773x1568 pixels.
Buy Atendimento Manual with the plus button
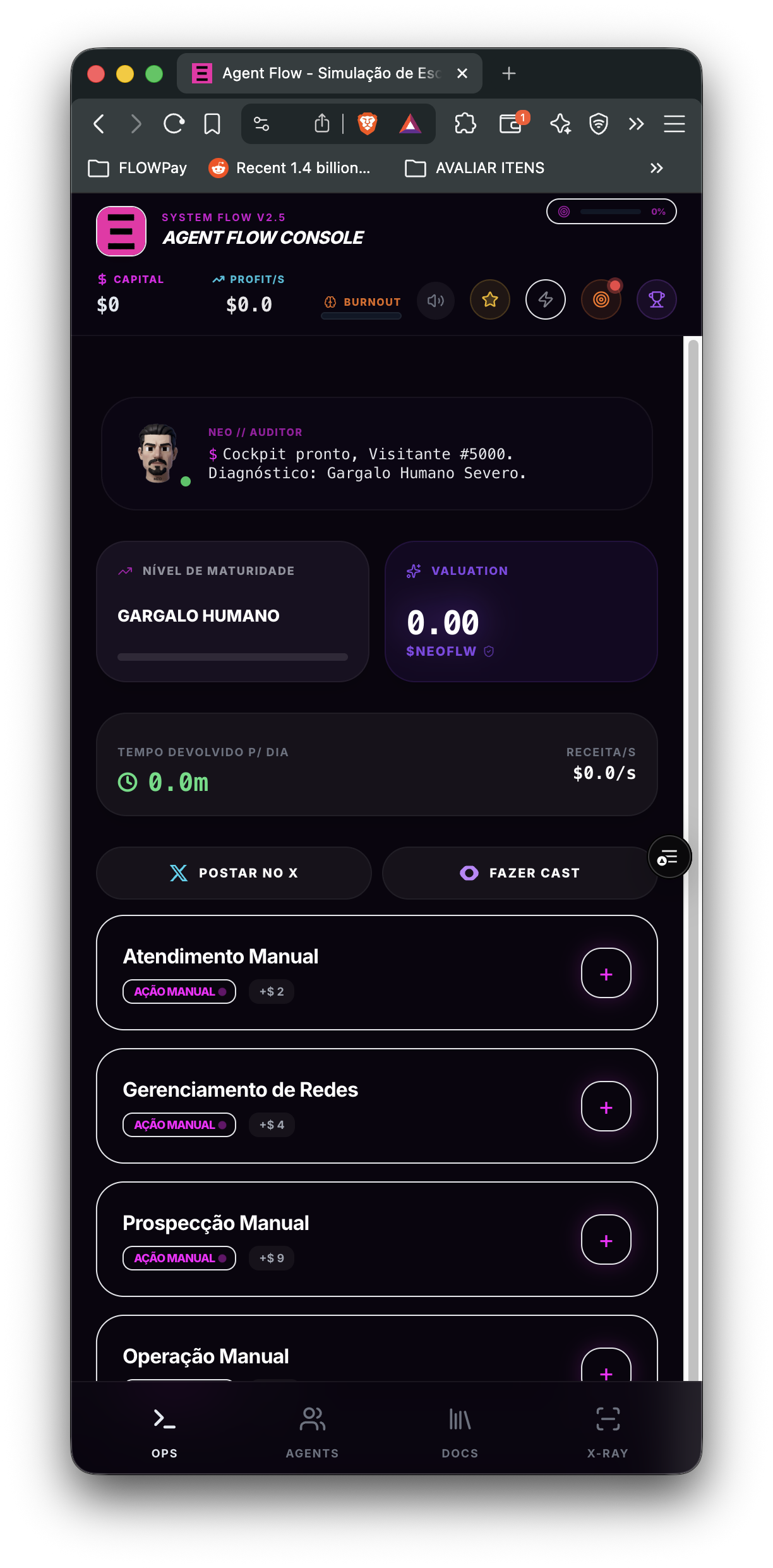coord(605,973)
